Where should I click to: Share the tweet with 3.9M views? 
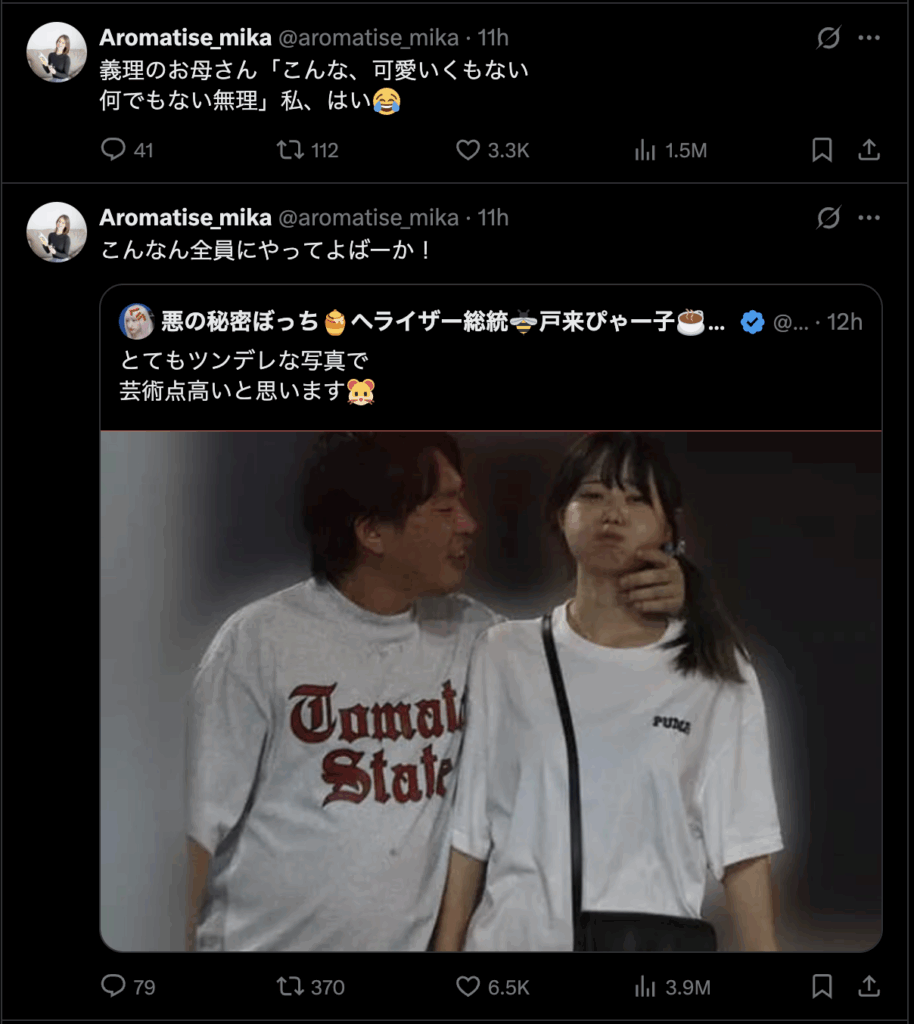869,986
